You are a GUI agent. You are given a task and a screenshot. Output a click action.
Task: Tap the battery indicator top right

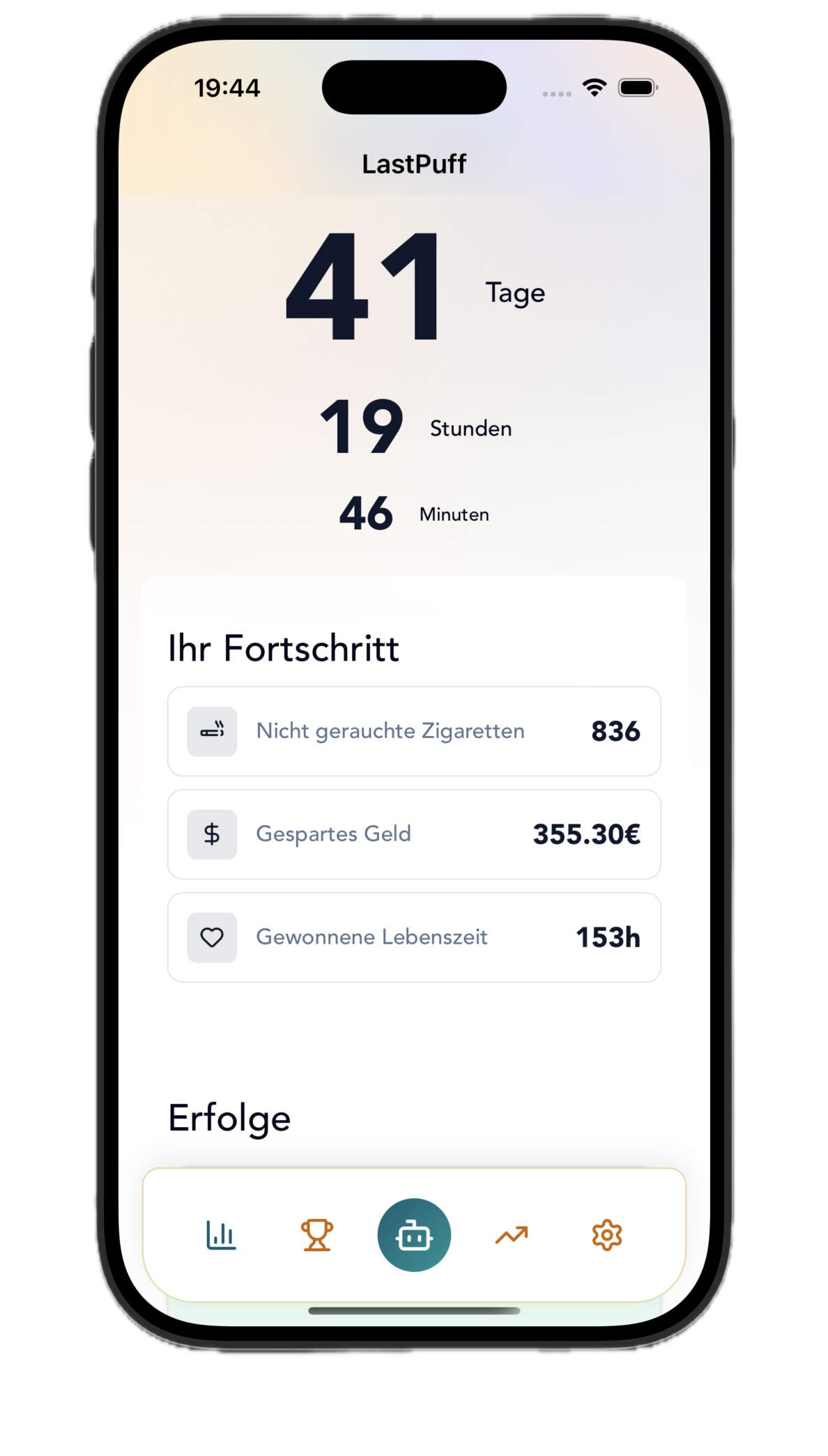coord(636,86)
